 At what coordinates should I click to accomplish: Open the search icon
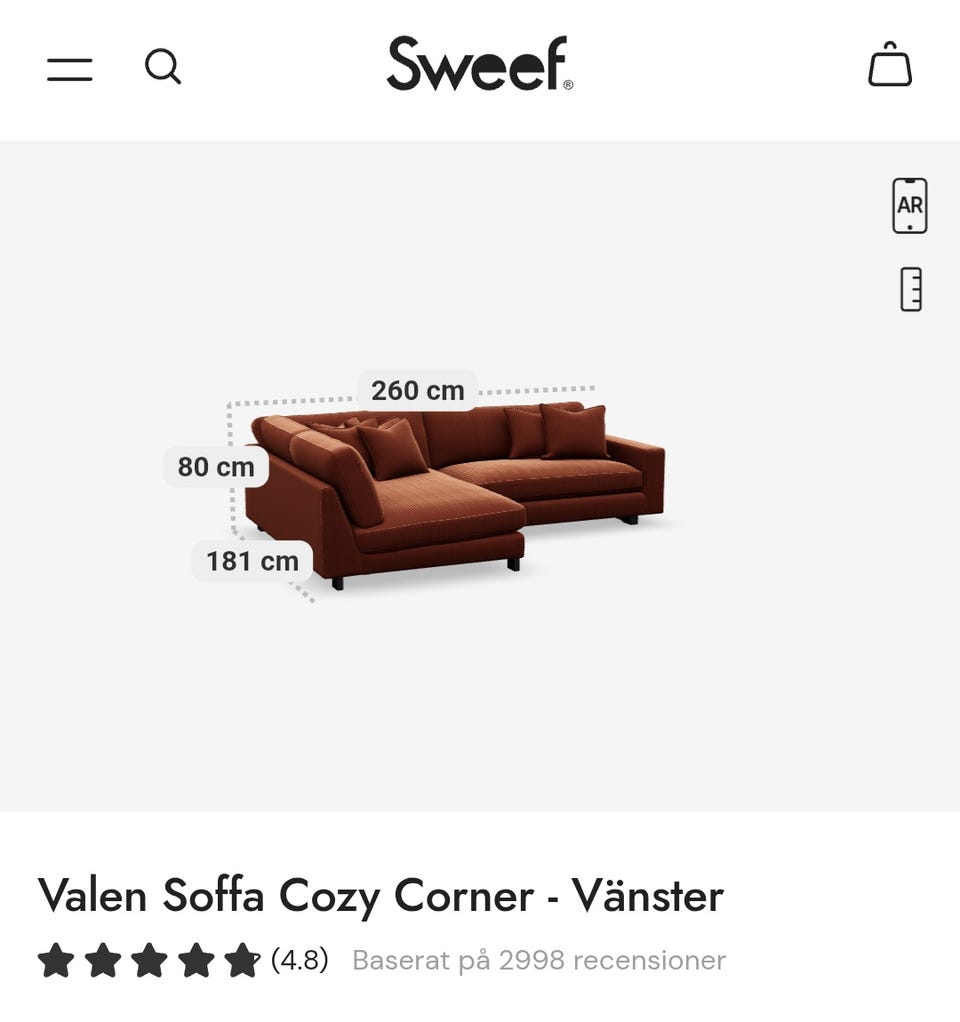(x=163, y=67)
